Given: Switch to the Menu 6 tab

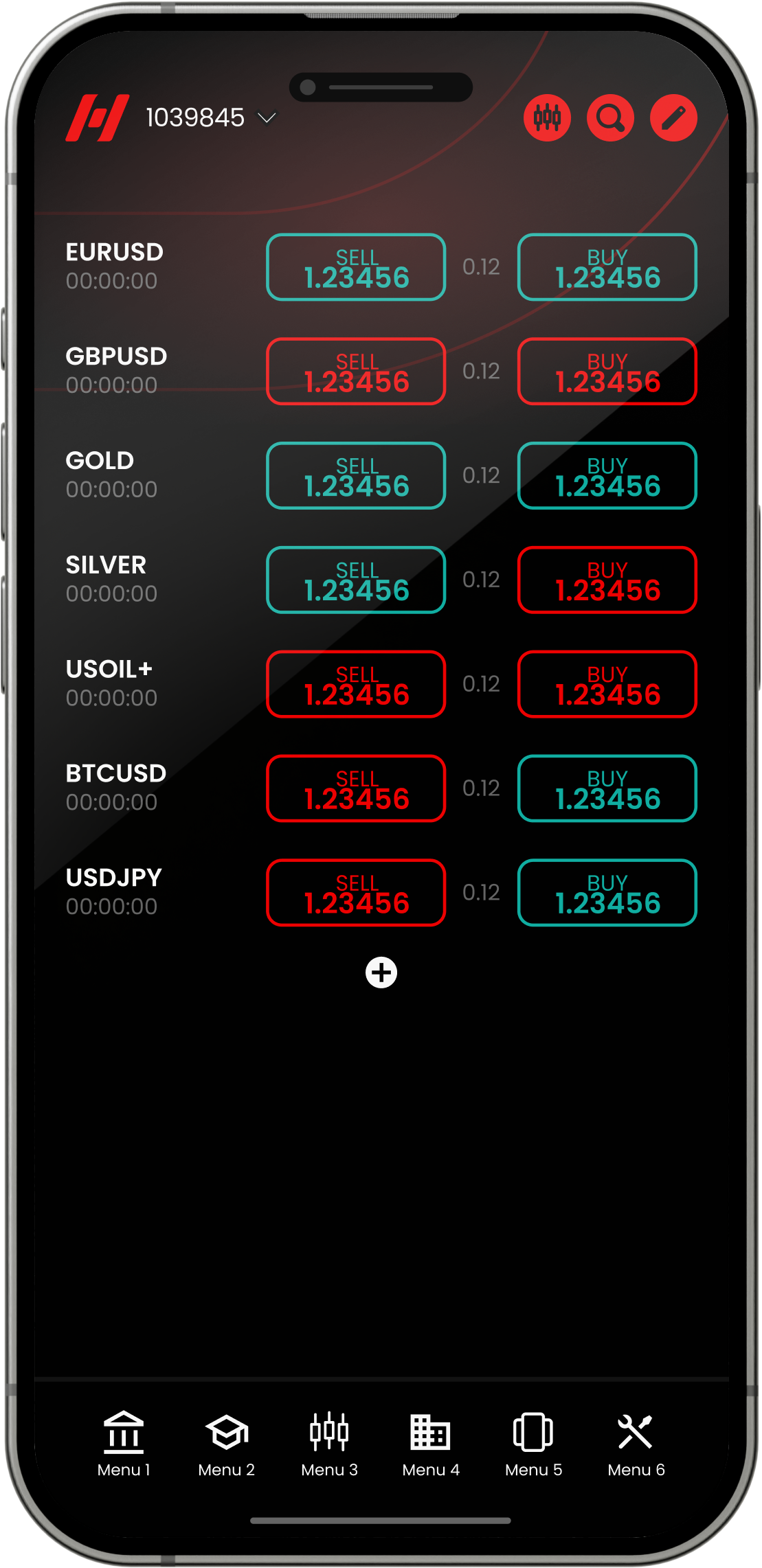Looking at the screenshot, I should 636,1444.
